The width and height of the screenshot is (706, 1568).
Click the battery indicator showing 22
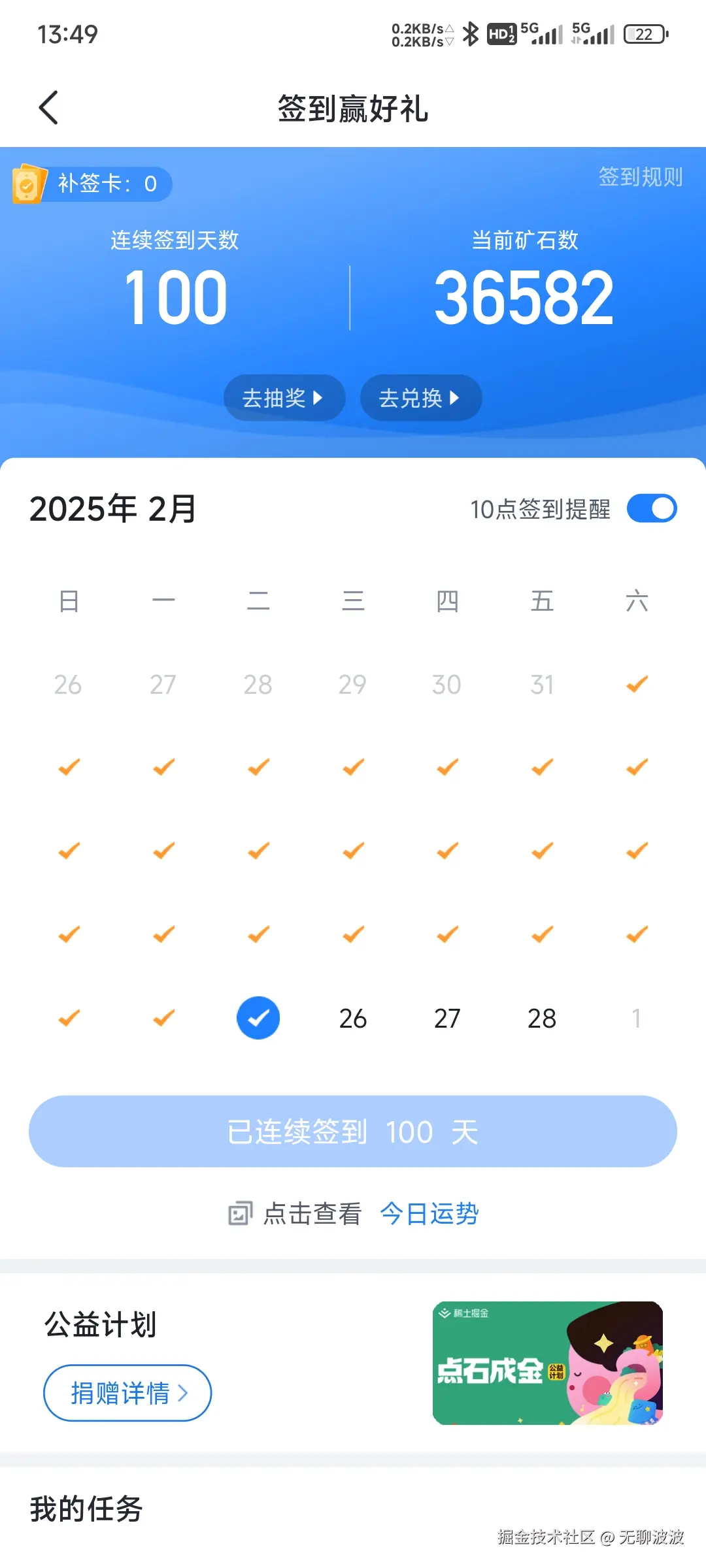tap(644, 33)
